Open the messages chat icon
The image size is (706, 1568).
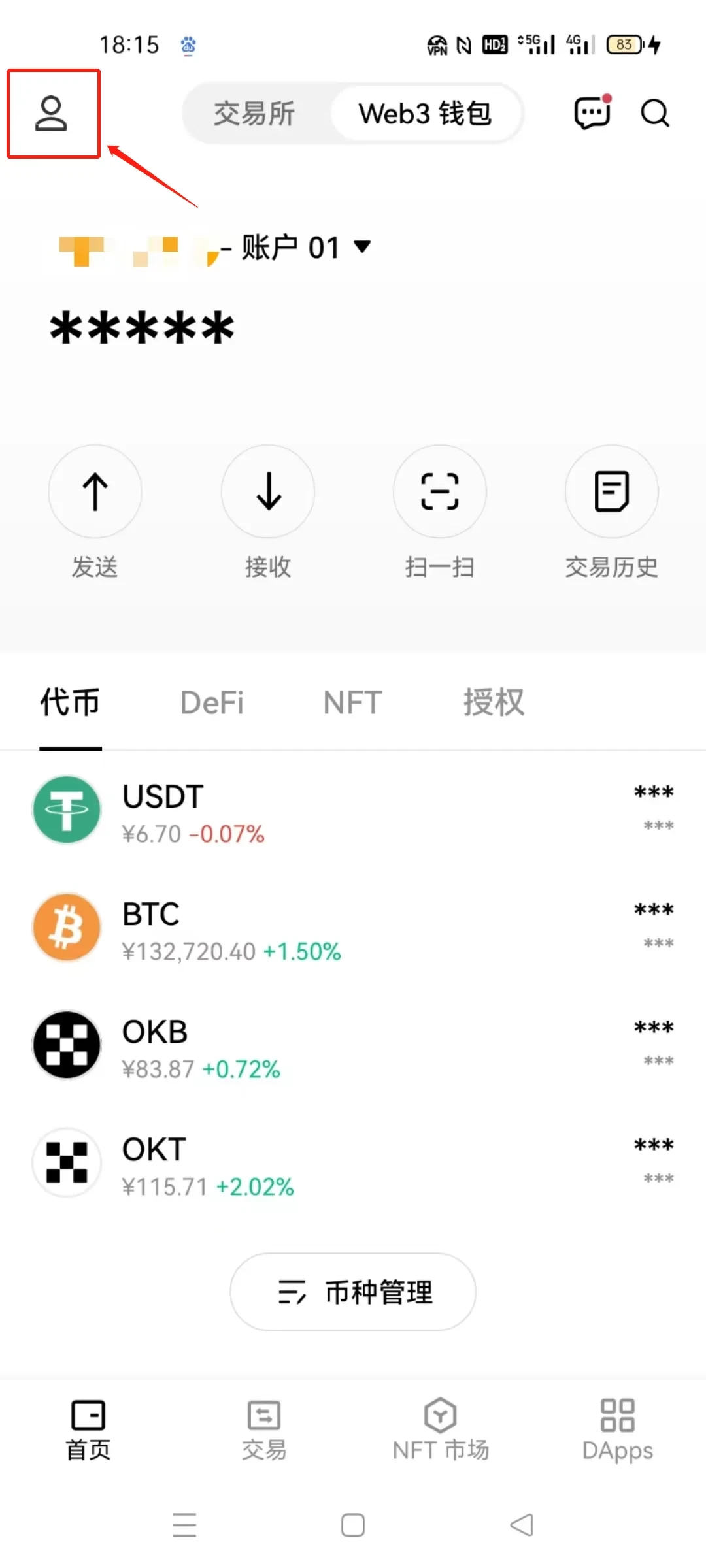click(592, 113)
